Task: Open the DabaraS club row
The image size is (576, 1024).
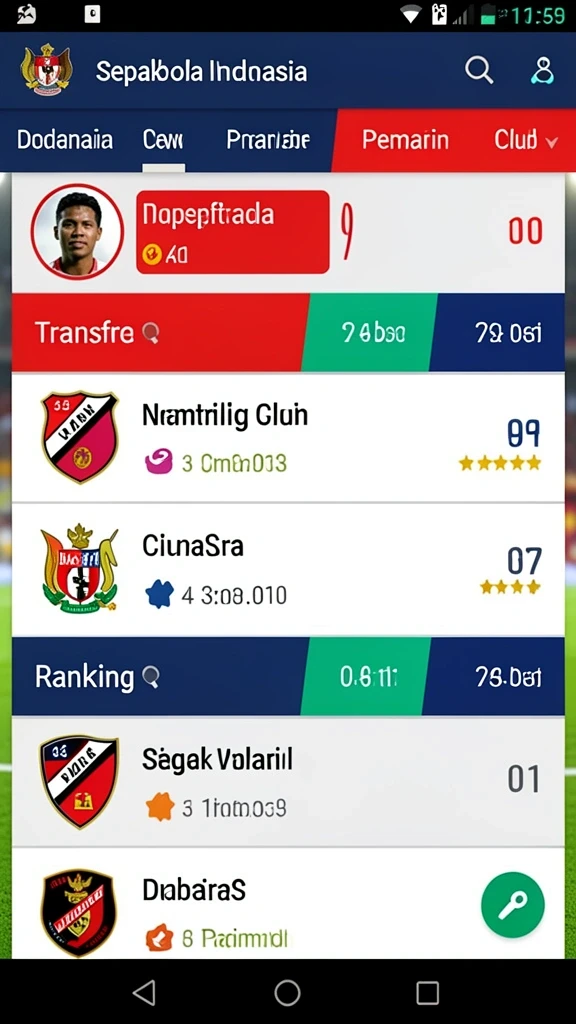Action: pyautogui.click(x=288, y=904)
